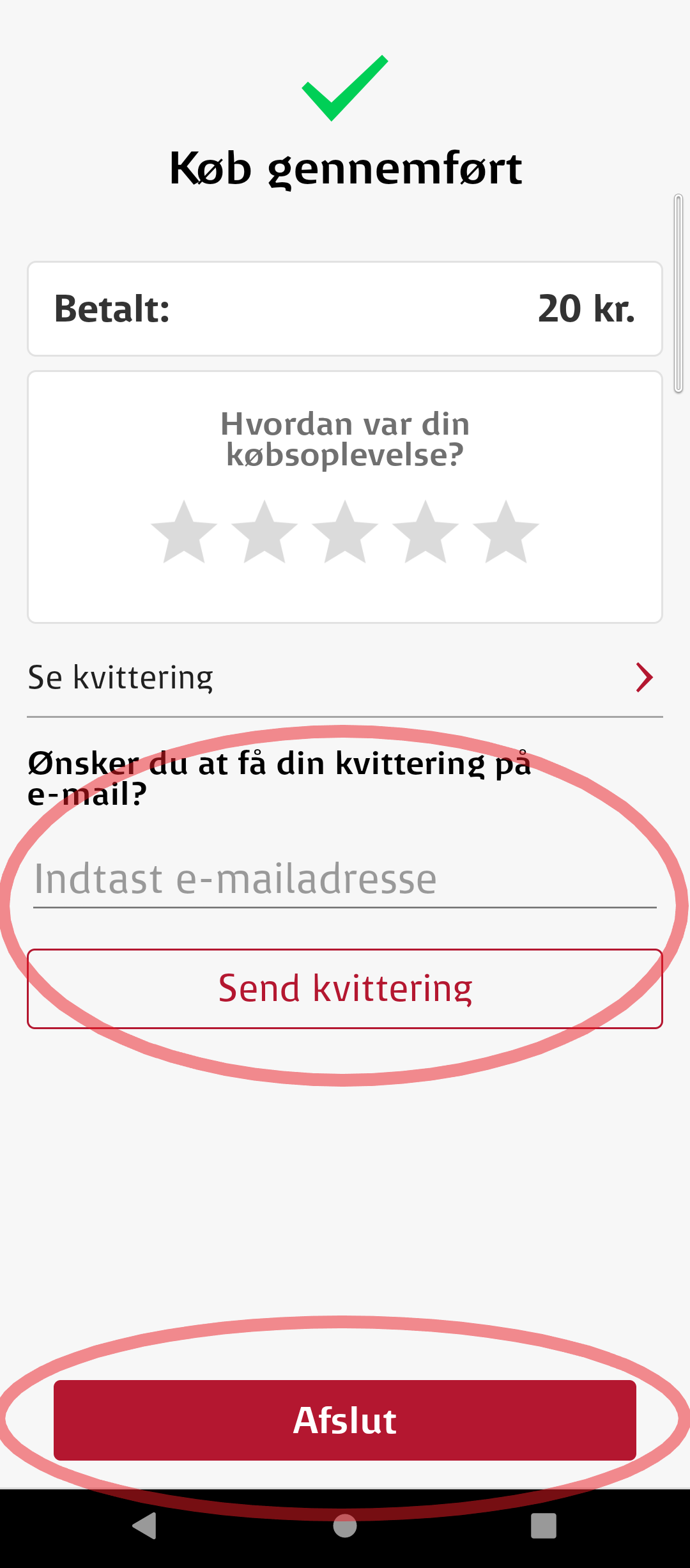Tap Send kvittering to email receipt

(x=345, y=988)
